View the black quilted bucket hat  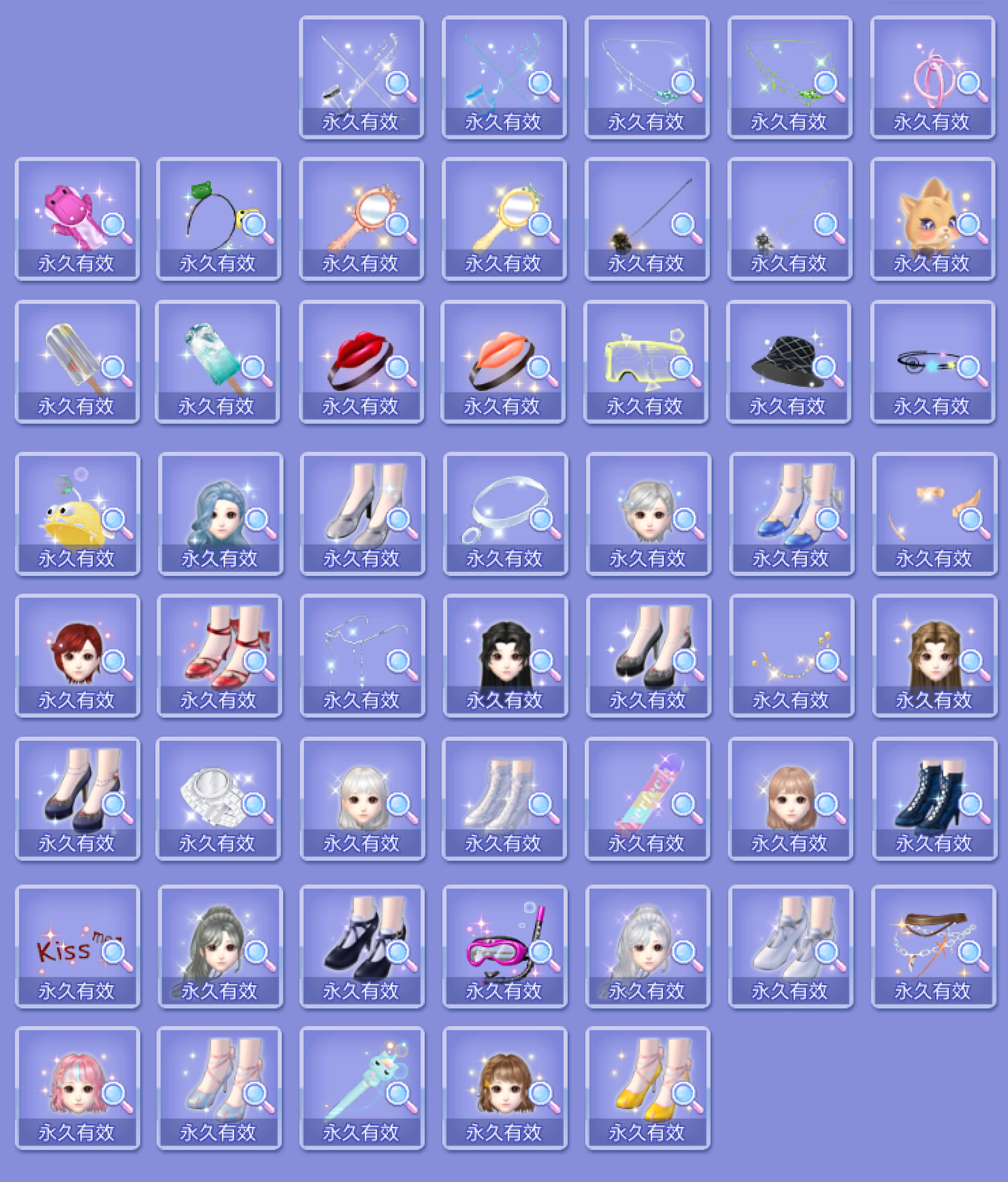click(x=788, y=360)
